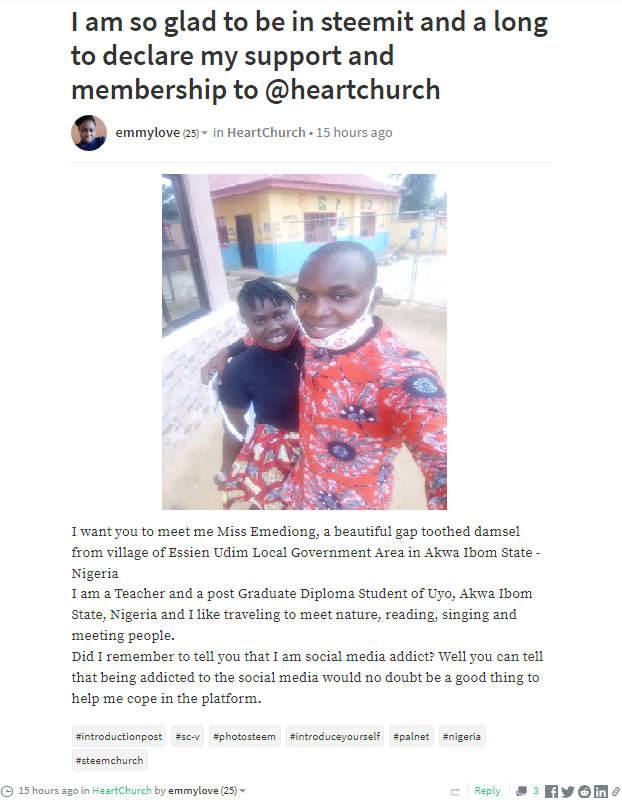The height and width of the screenshot is (800, 622).
Task: Open the #introductionpost tag
Action: (117, 737)
